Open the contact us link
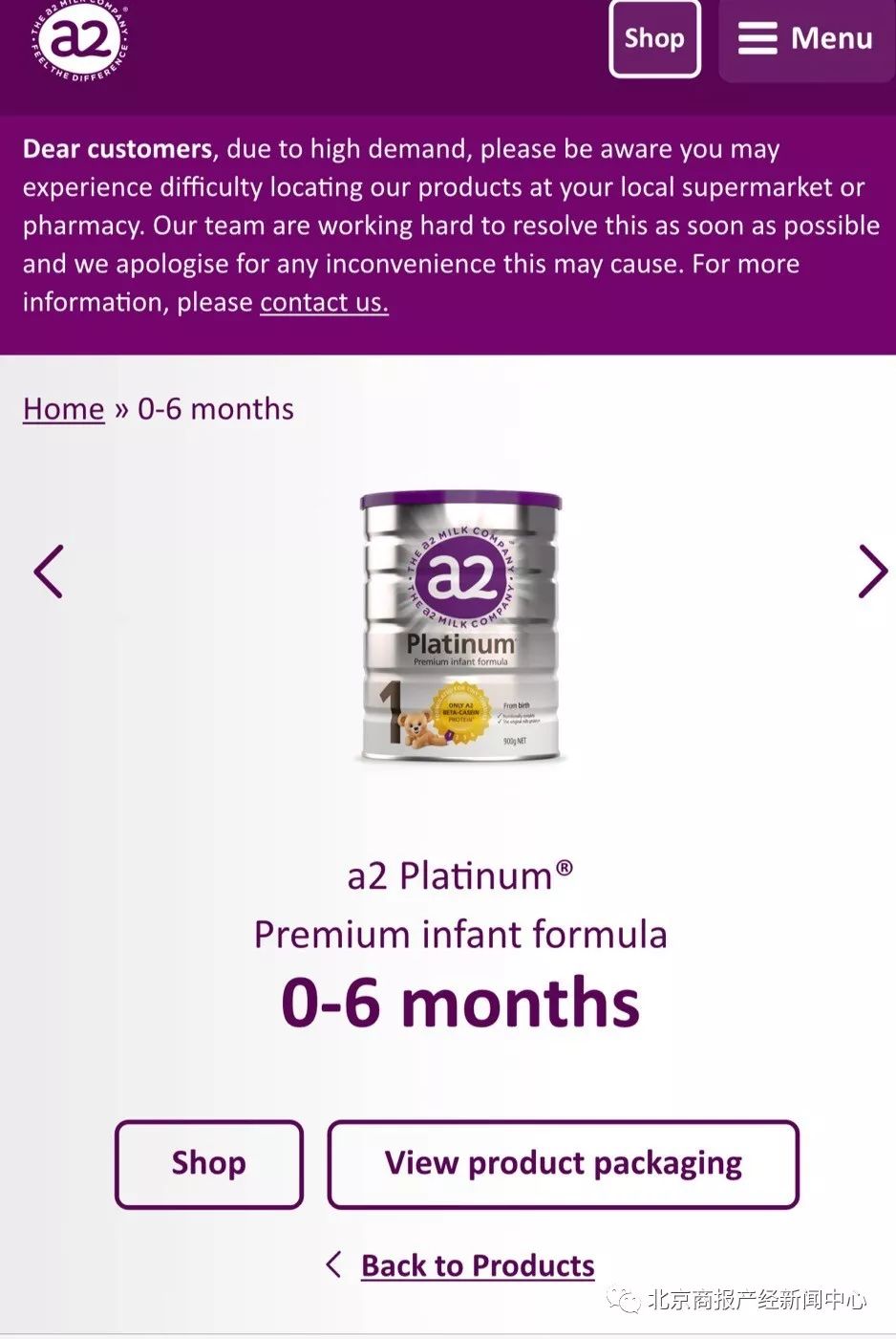The image size is (896, 1339). pos(324,302)
